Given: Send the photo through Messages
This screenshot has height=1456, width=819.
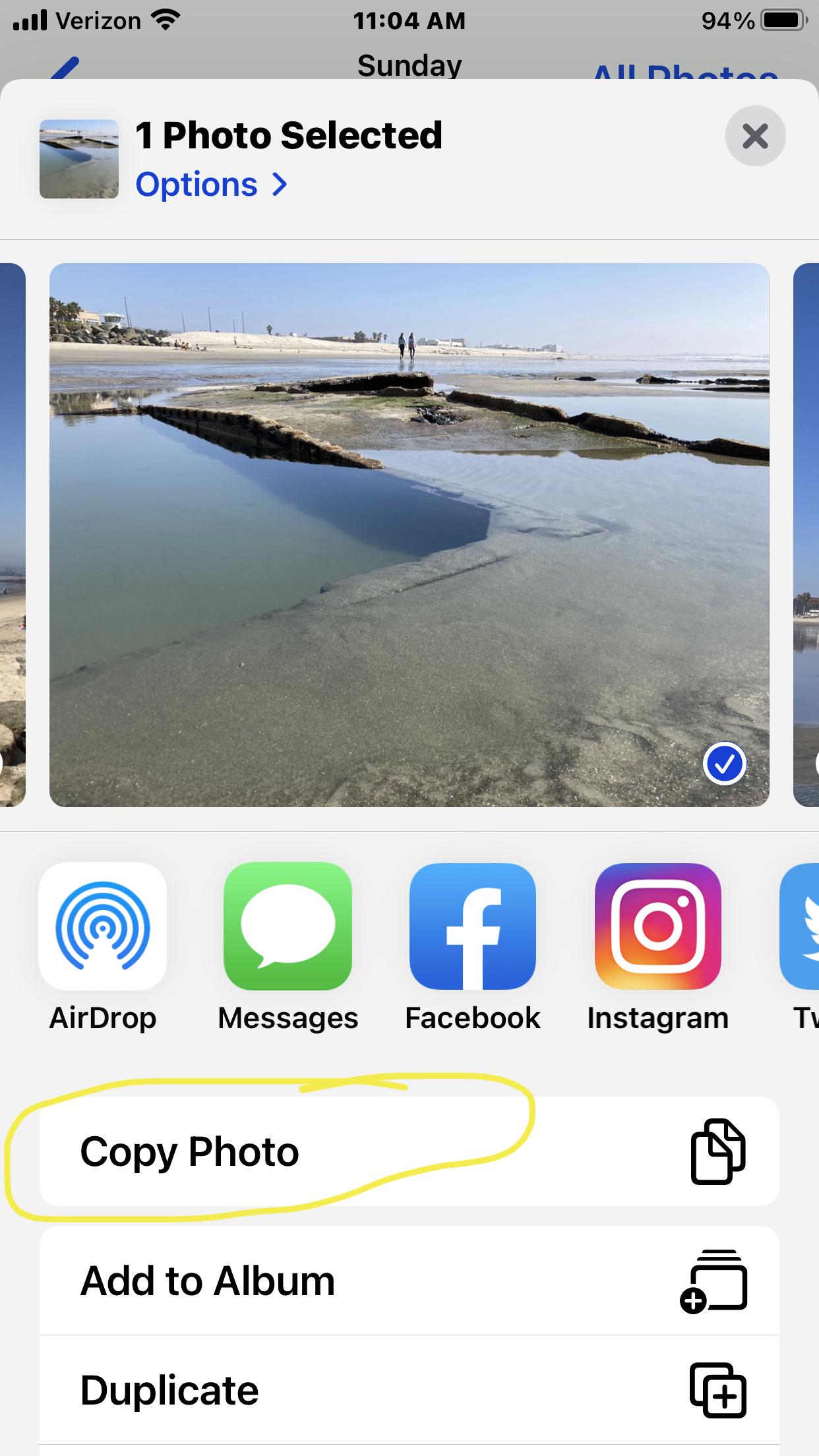Looking at the screenshot, I should coord(288,926).
